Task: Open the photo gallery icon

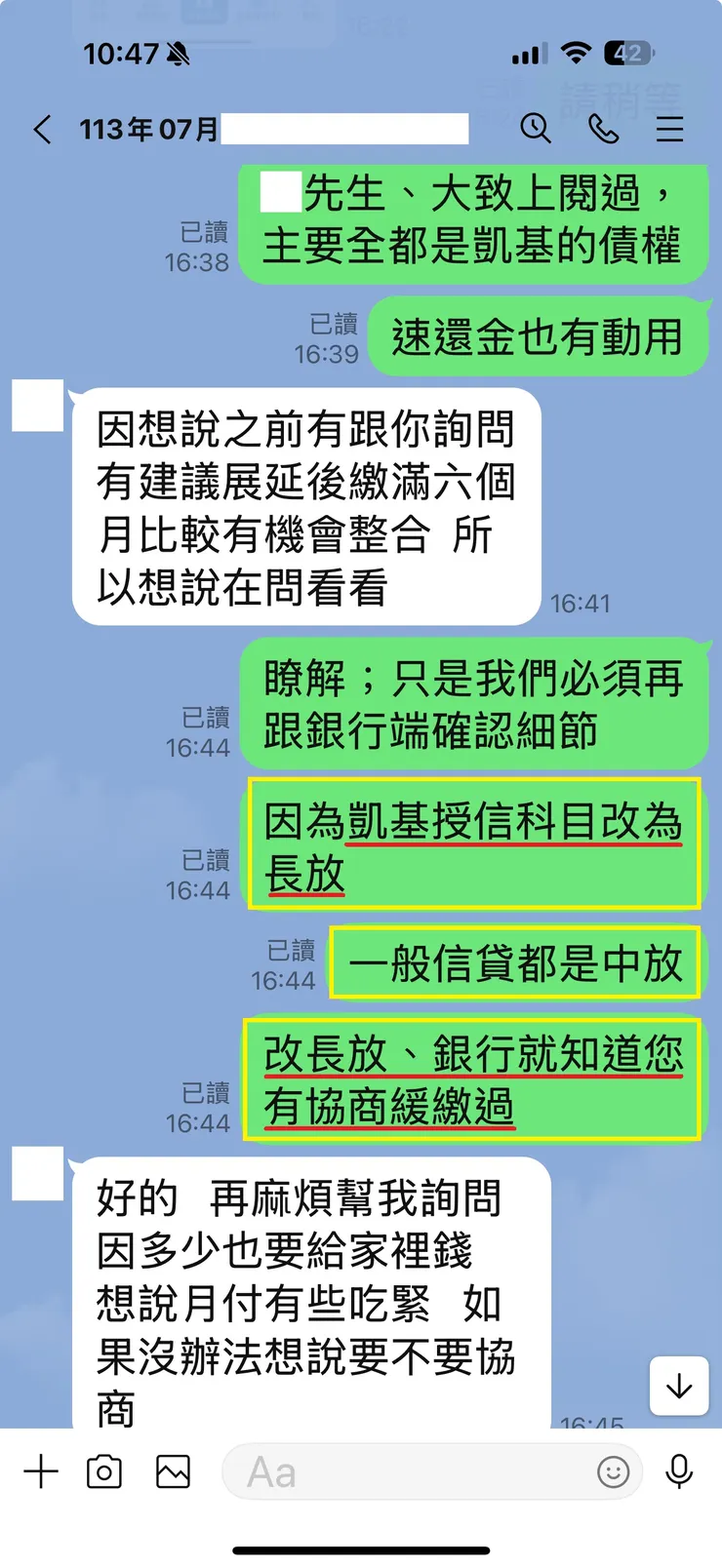Action: pos(172,1471)
